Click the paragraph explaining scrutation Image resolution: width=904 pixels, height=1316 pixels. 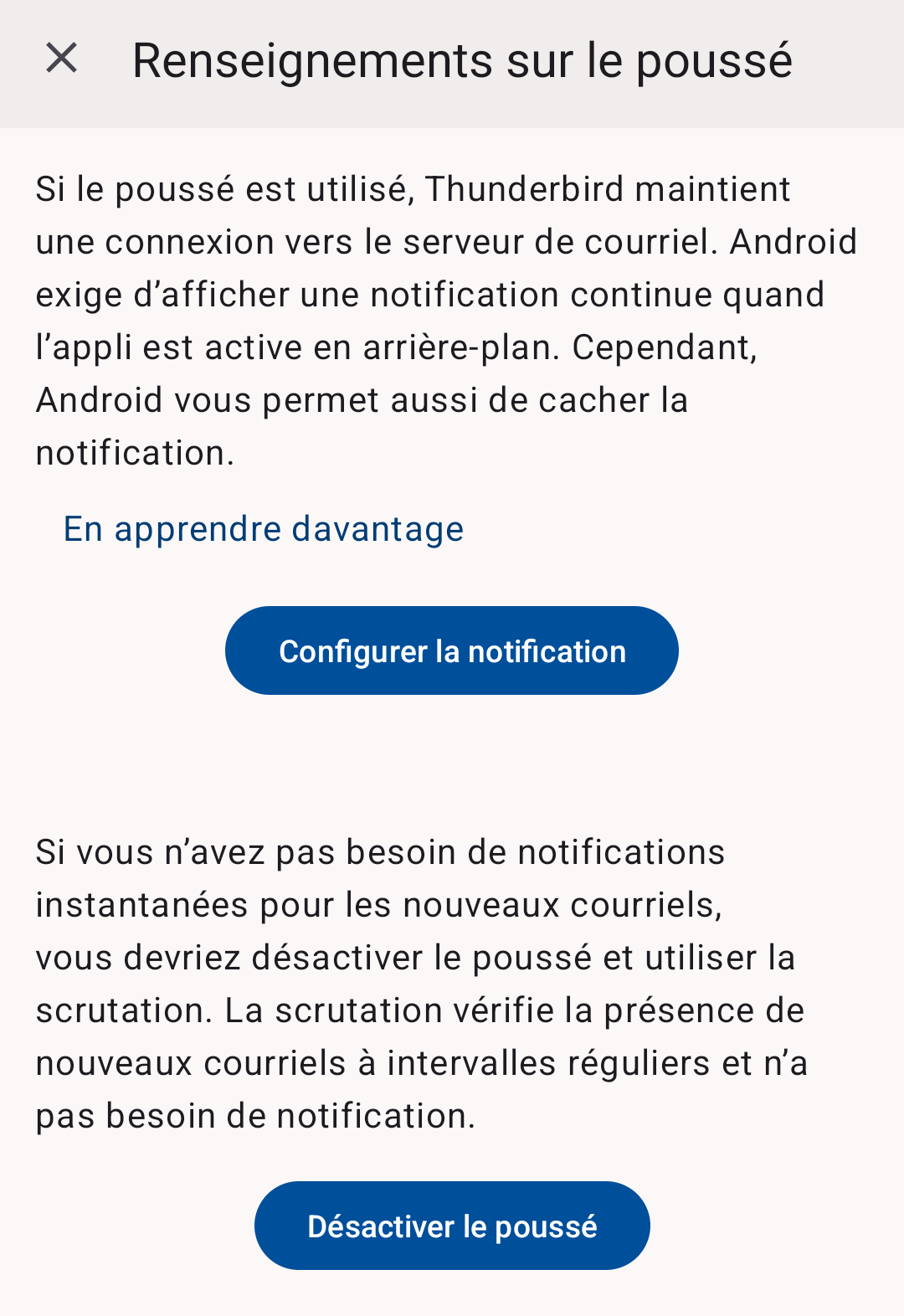pos(419,979)
